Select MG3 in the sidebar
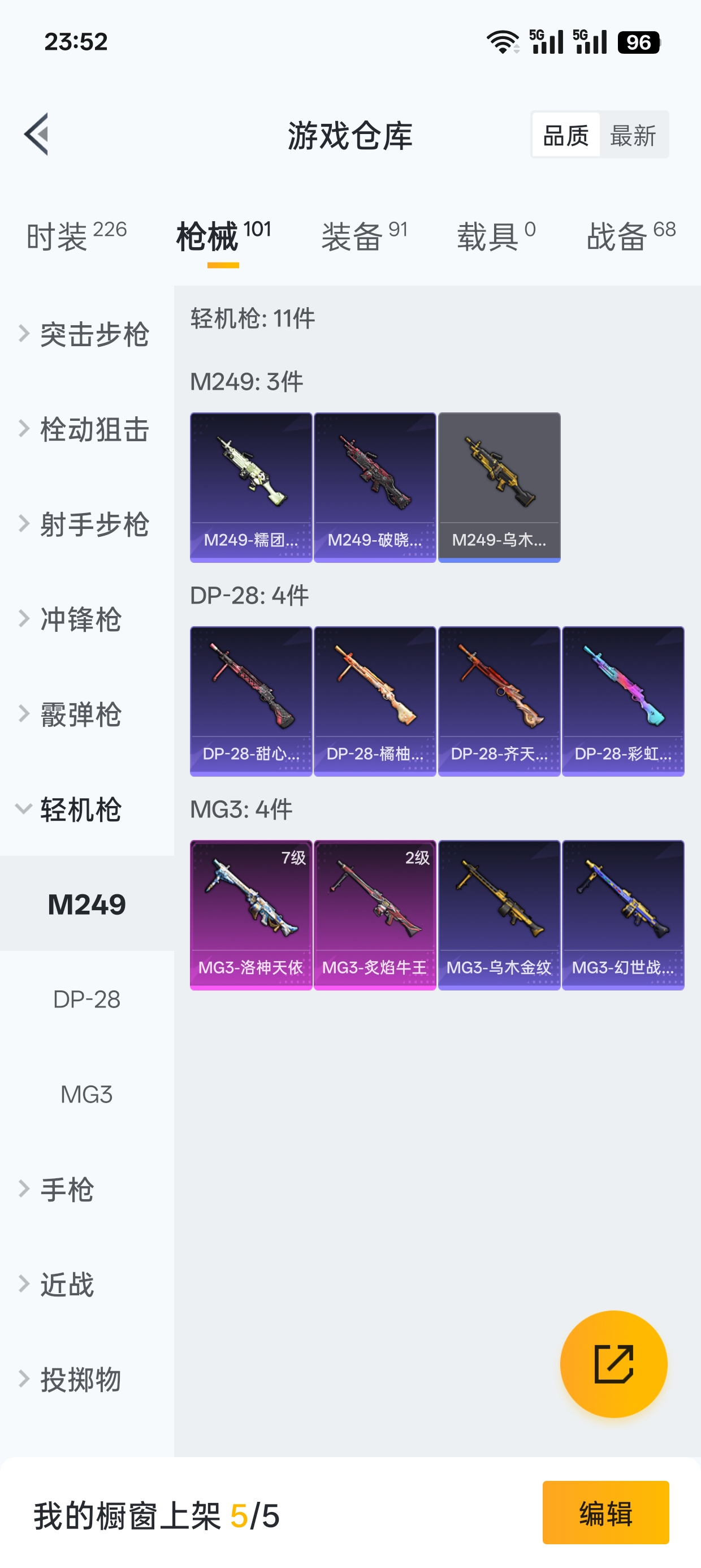The height and width of the screenshot is (1568, 701). tap(86, 1095)
